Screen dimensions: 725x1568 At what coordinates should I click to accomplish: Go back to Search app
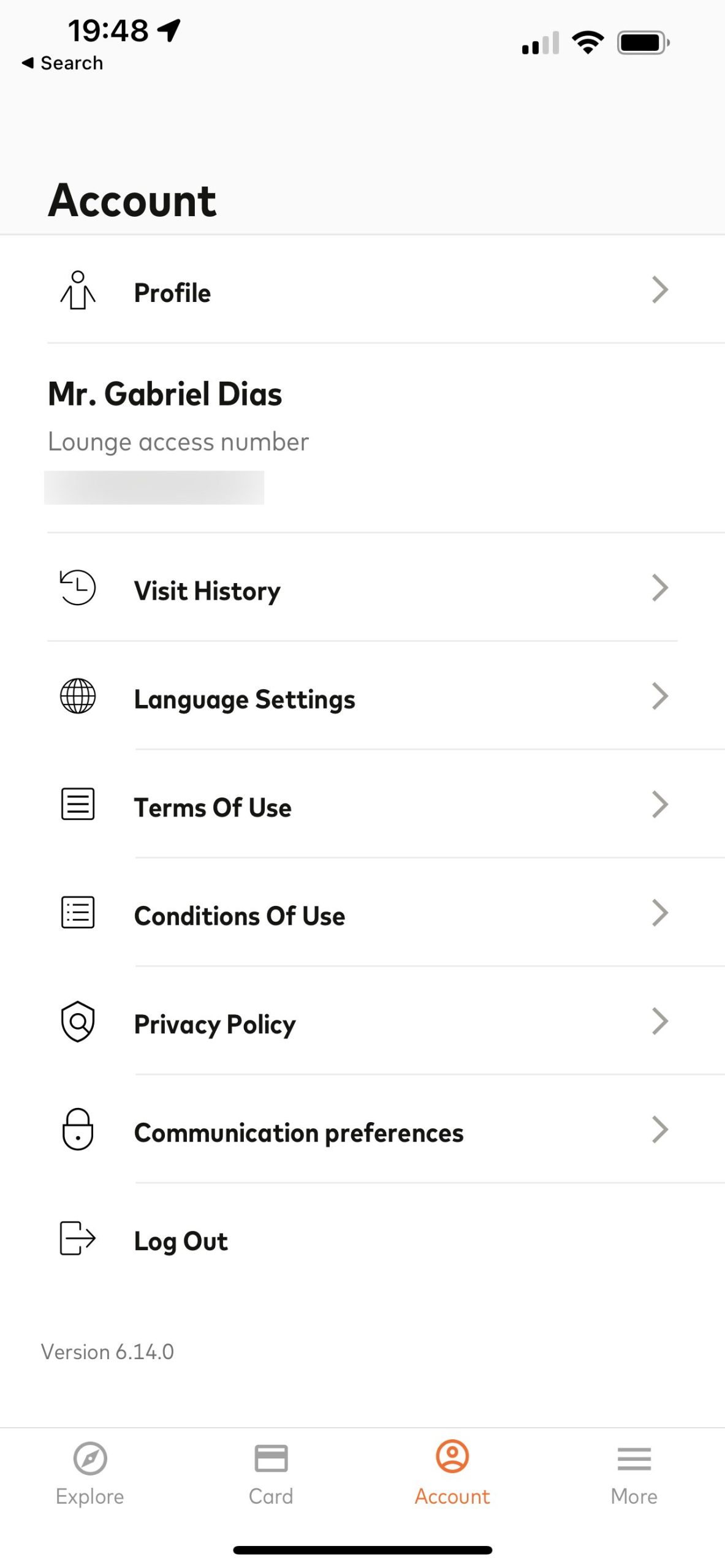coord(62,62)
